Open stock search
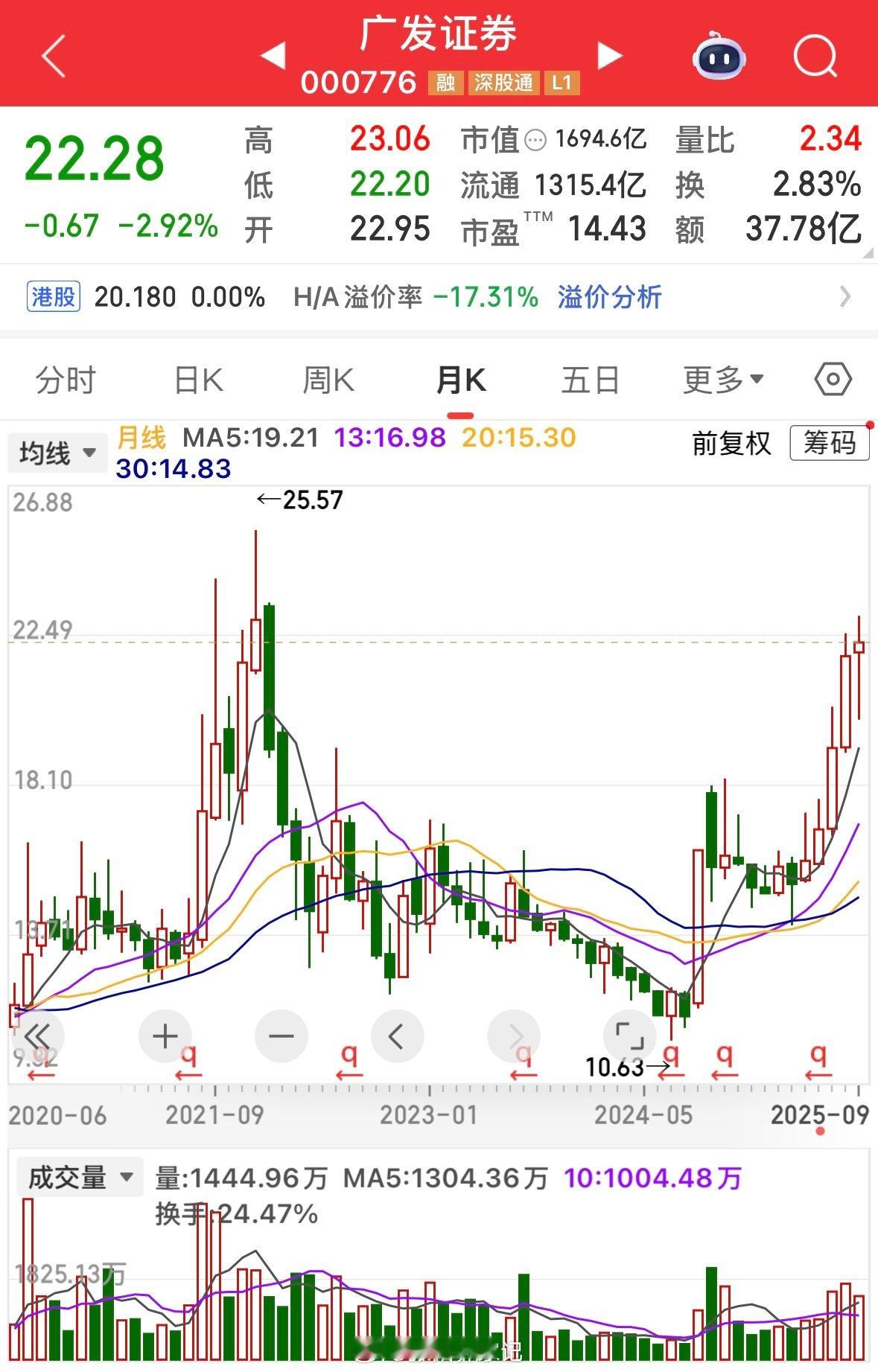 tap(815, 55)
